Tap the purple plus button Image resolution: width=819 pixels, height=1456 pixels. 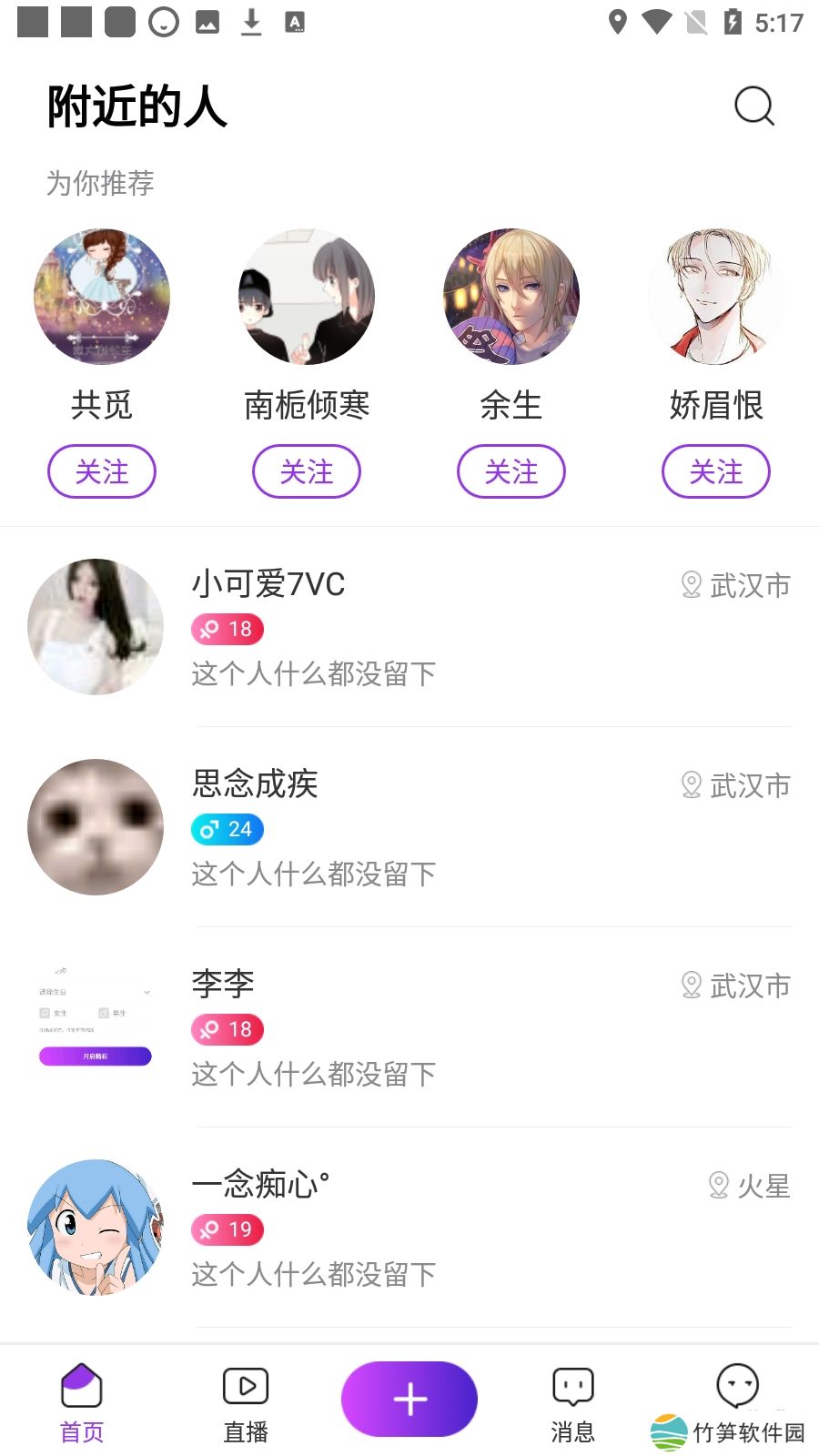pos(409,1399)
